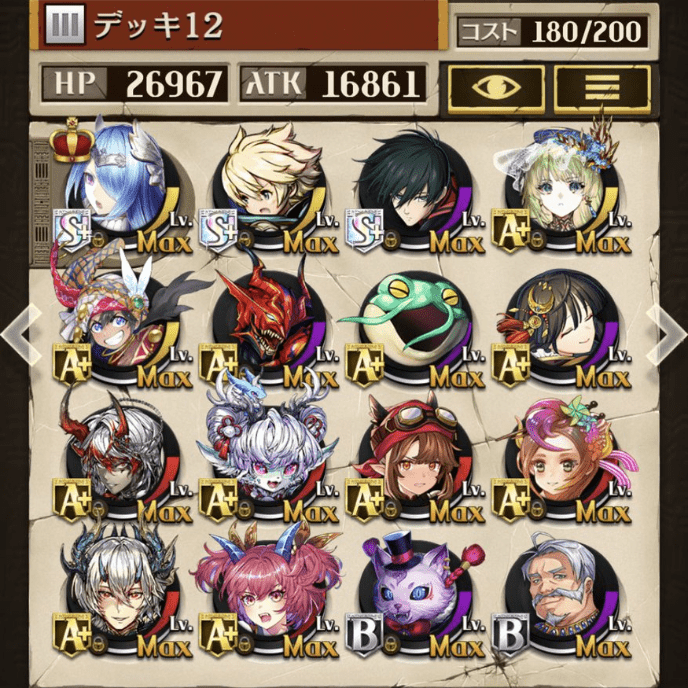This screenshot has height=688, width=688.
Task: Go to the next deck with right arrow
Action: [667, 335]
